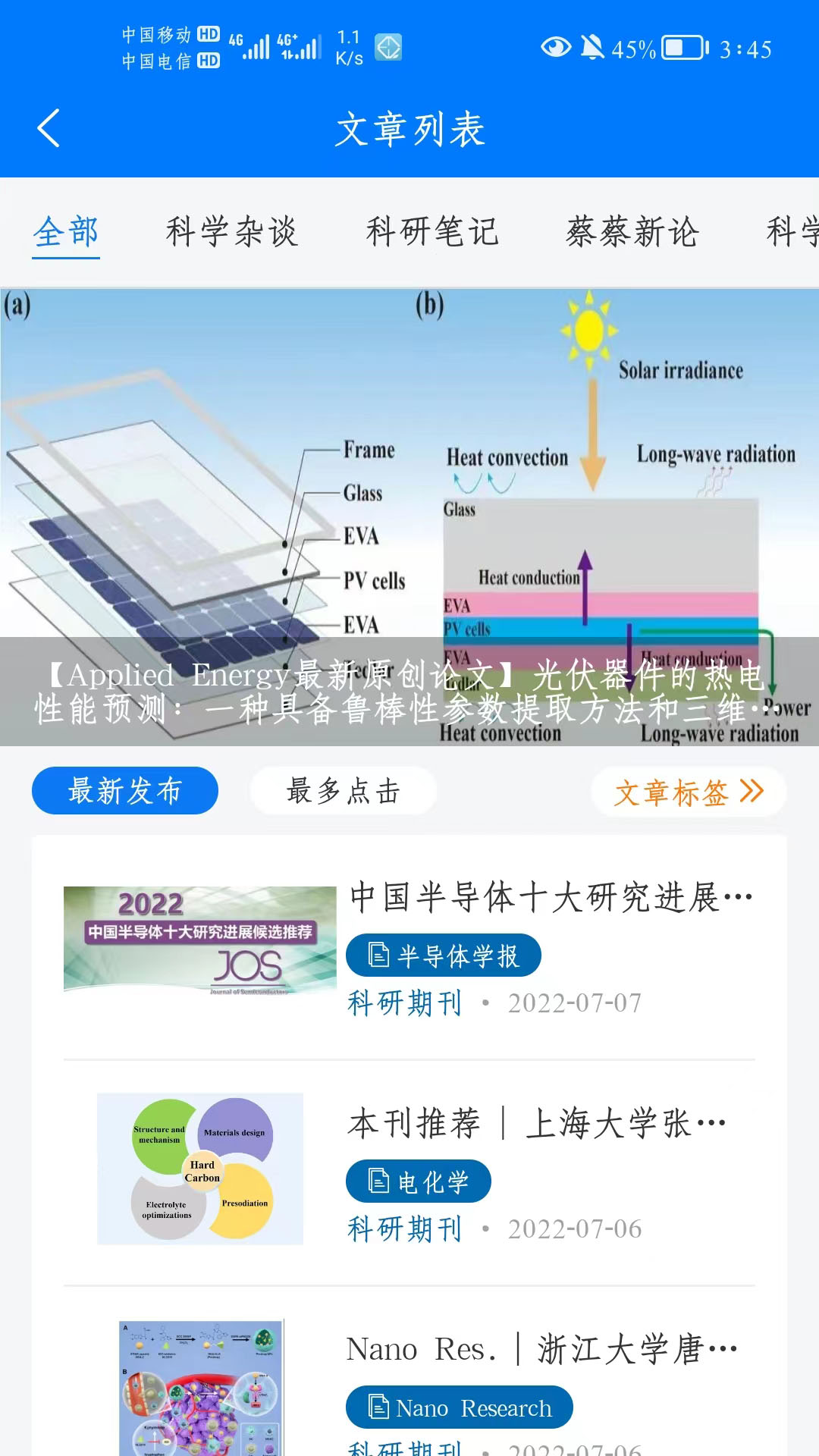Switch to the 科学杂谈 tab

point(232,232)
